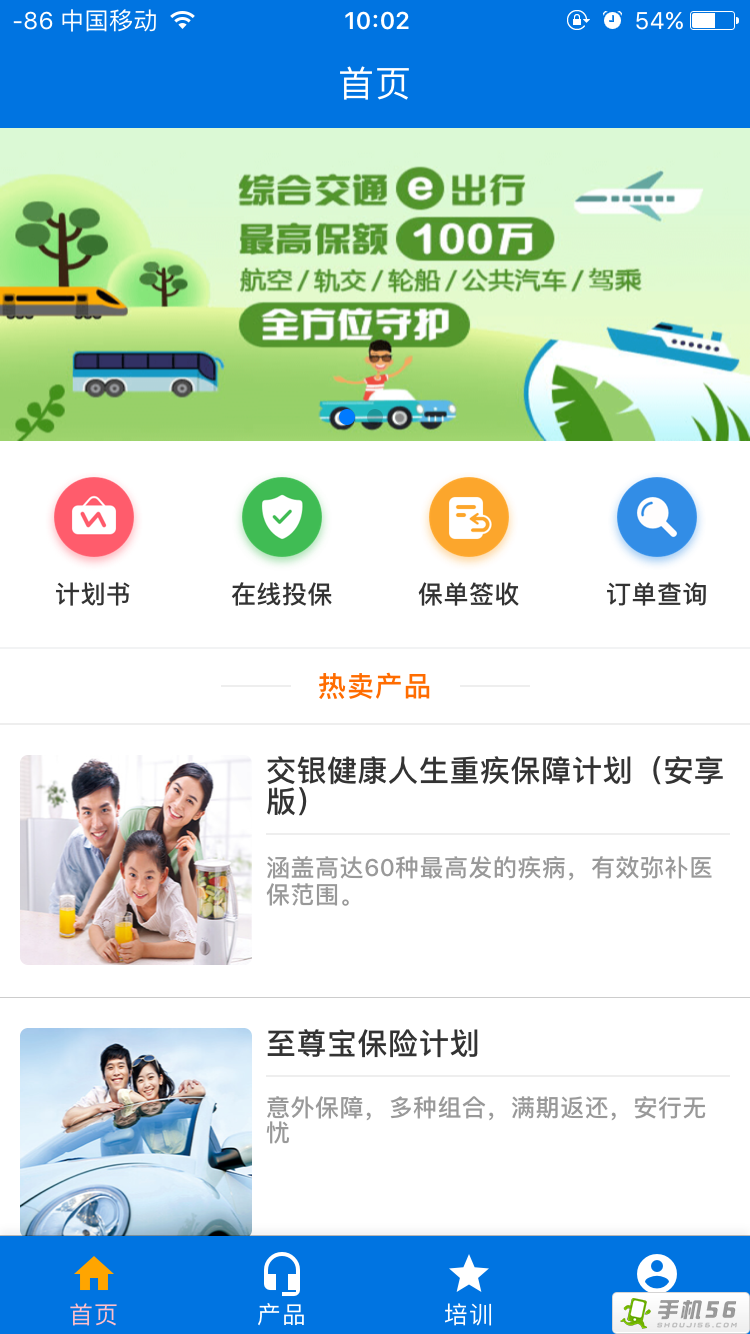Go to 保单签收 policy signing
The image size is (750, 1334).
click(x=468, y=541)
